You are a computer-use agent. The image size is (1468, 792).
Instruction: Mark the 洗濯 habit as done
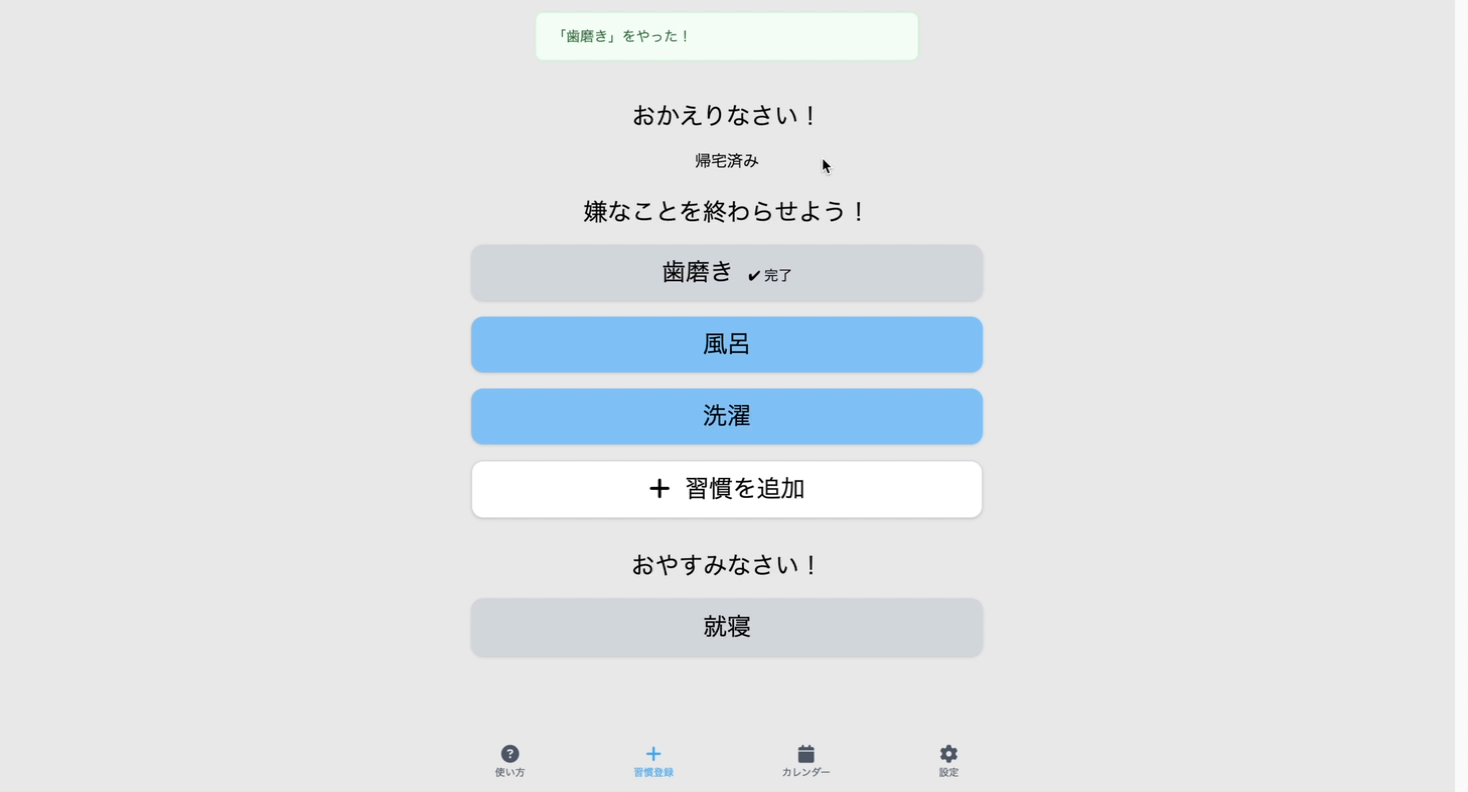[726, 416]
